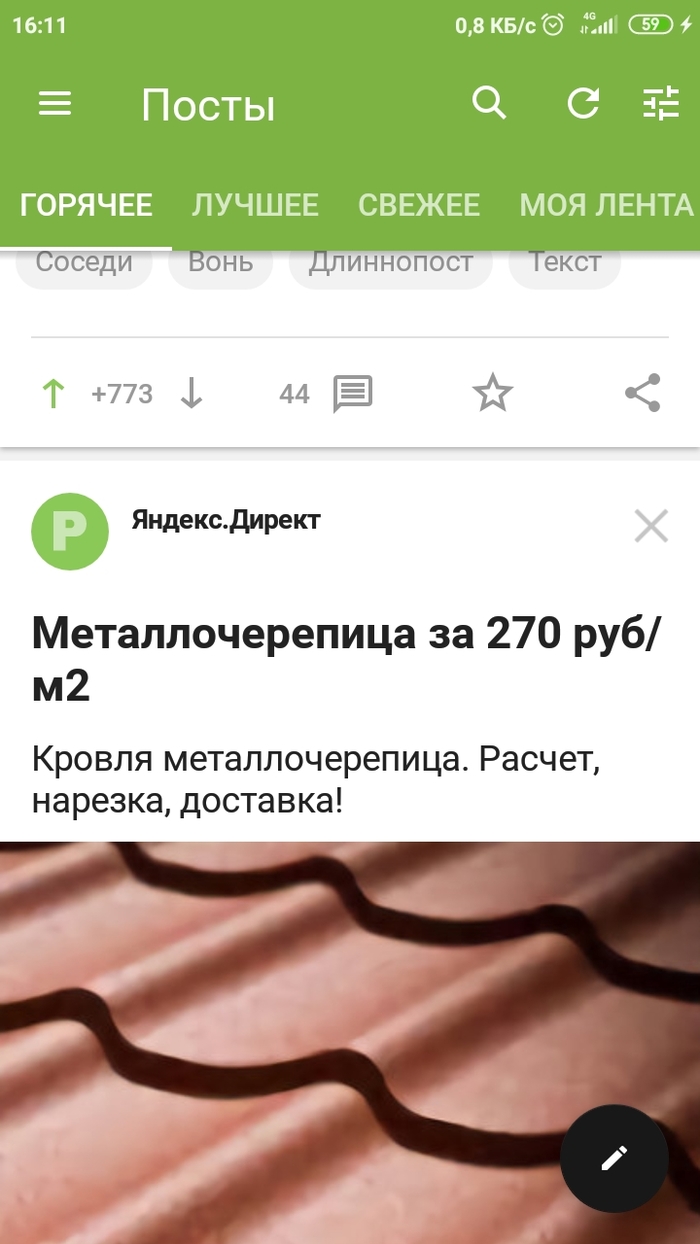700x1244 pixels.
Task: Downvote the post with +773 rating
Action: click(x=191, y=394)
